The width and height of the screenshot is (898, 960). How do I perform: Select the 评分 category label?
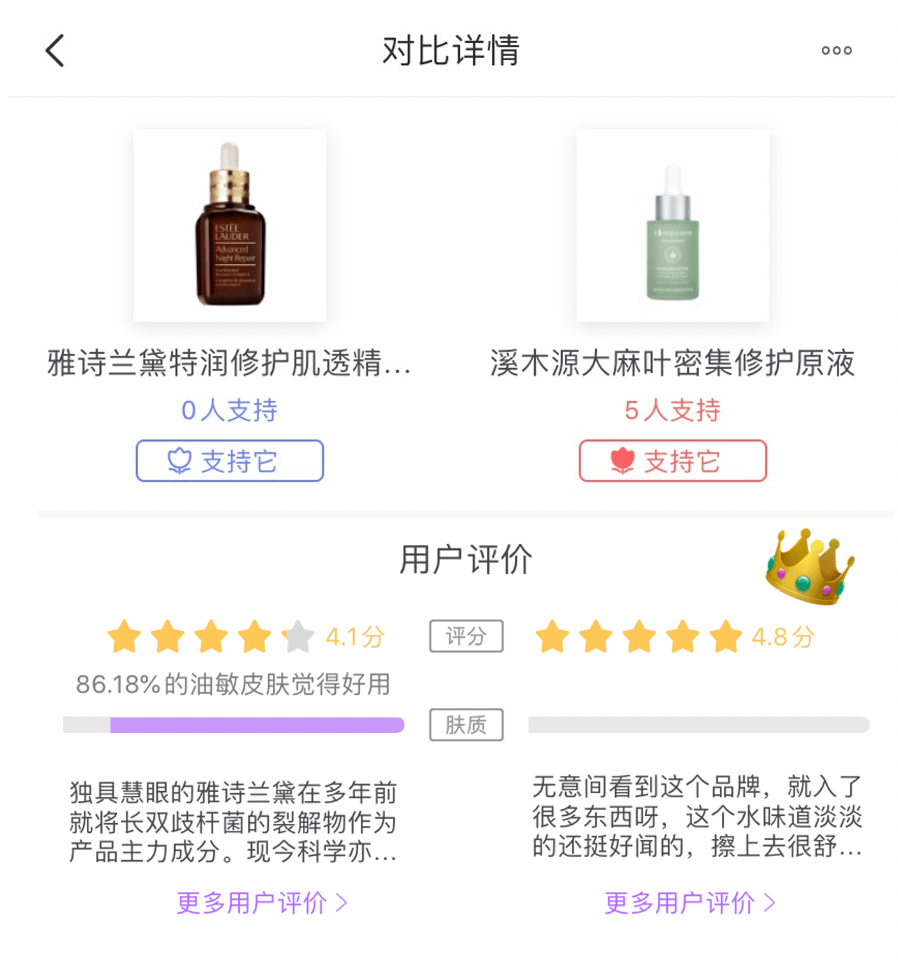tap(466, 637)
